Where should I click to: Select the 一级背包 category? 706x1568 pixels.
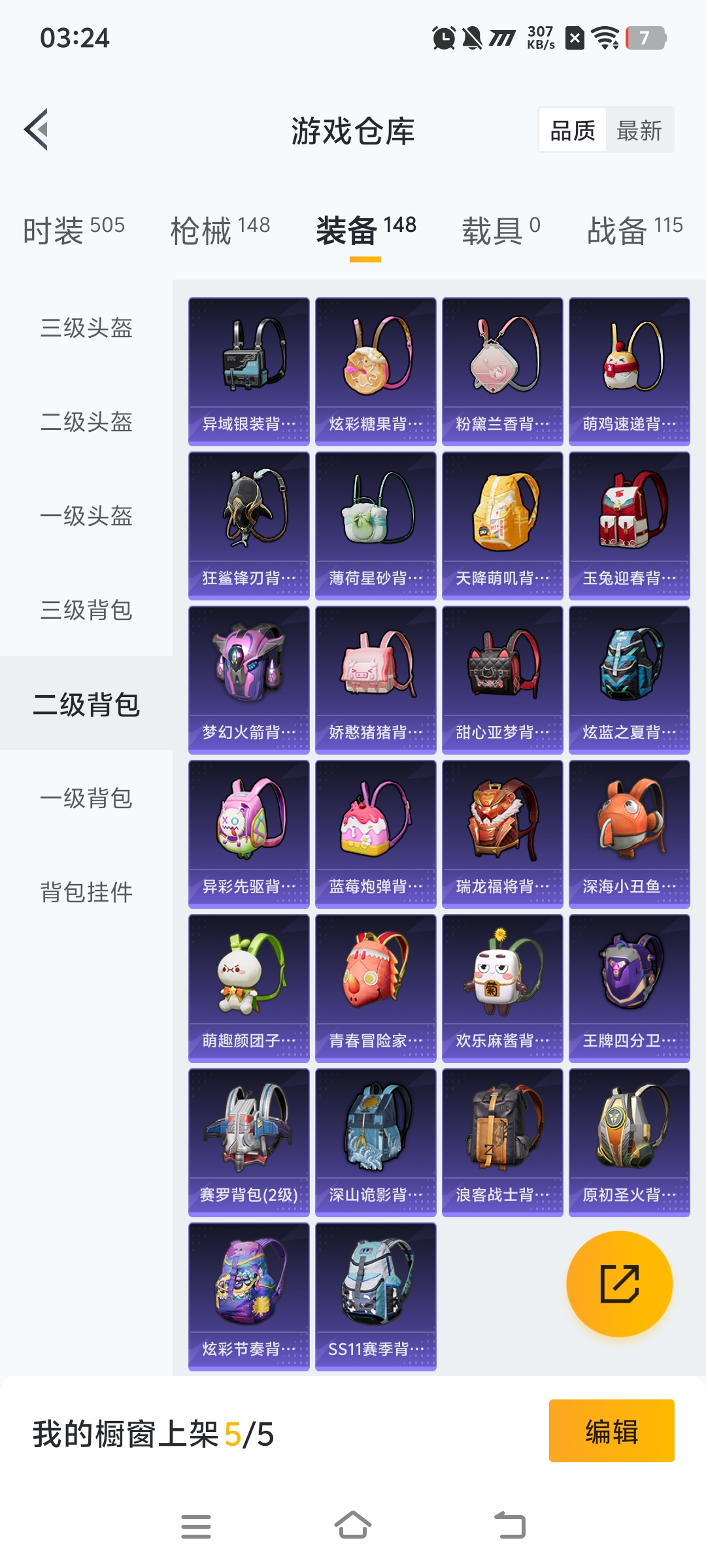(x=86, y=798)
